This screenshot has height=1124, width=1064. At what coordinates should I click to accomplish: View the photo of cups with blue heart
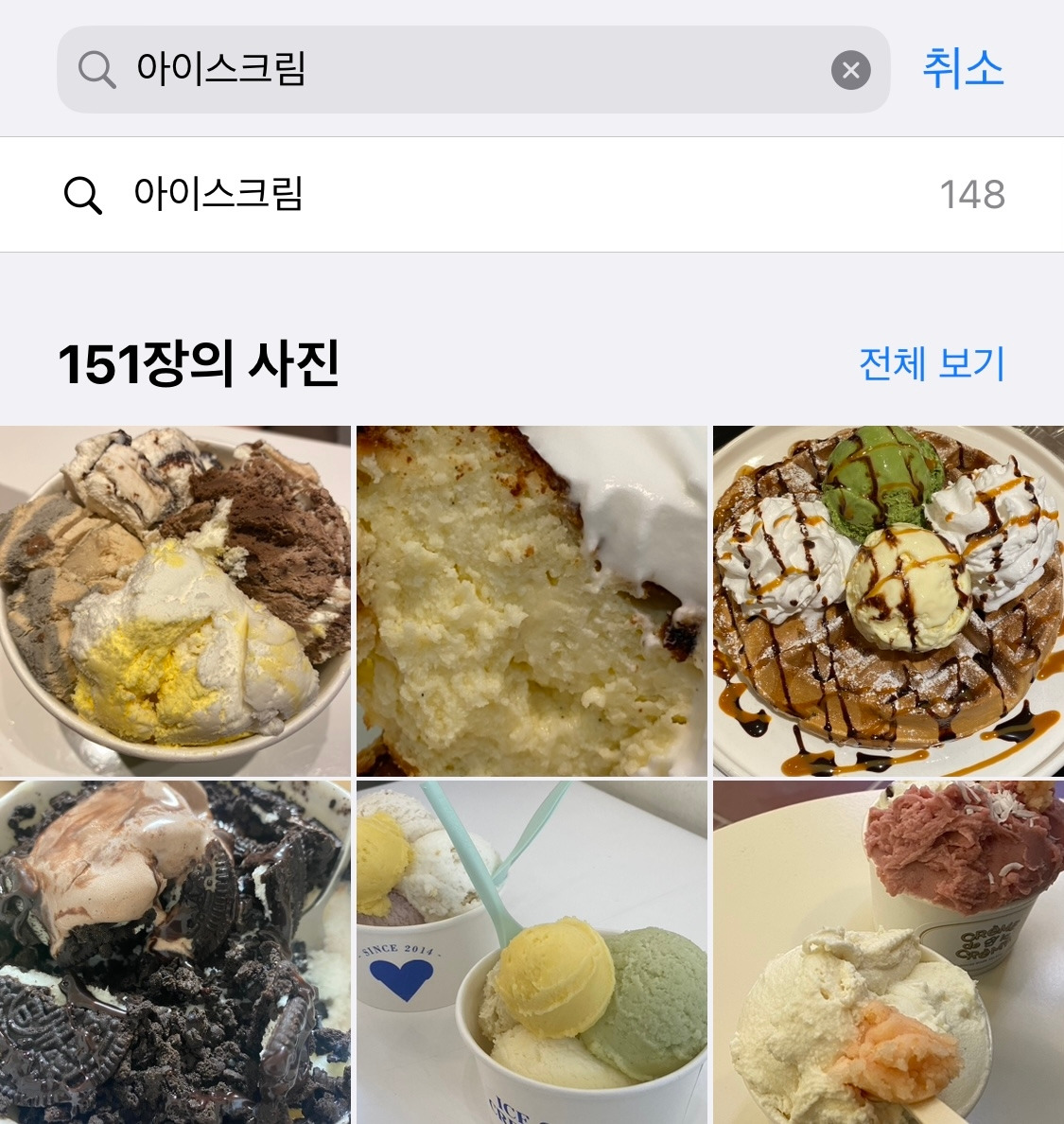pos(532,951)
